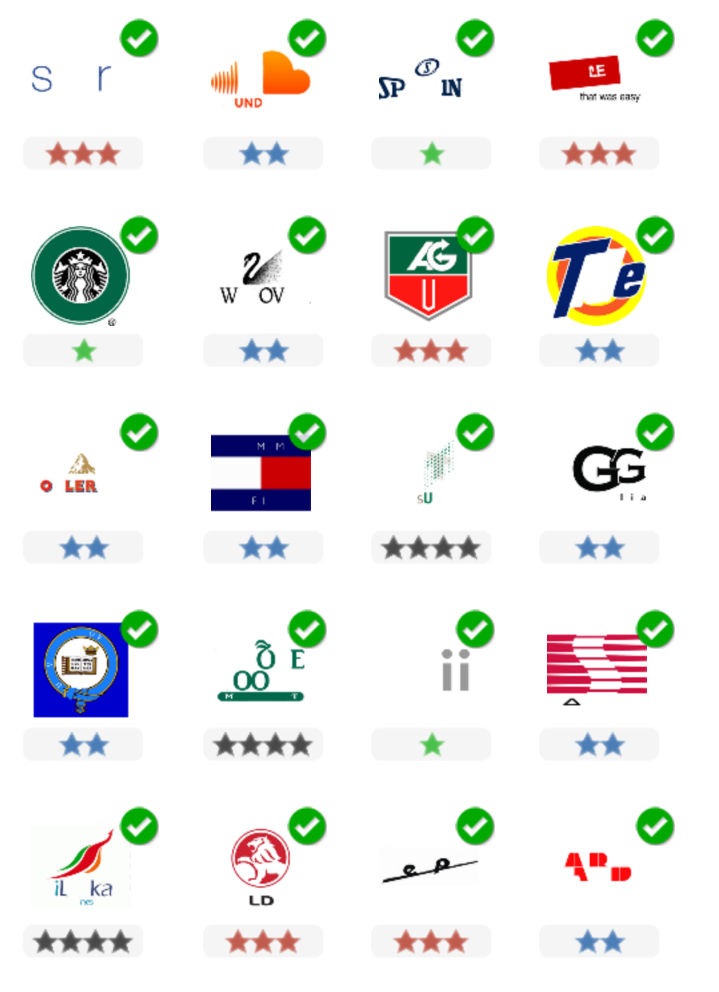The width and height of the screenshot is (719, 992).
Task: Select the orange cloud "UND" logo
Action: coord(260,79)
